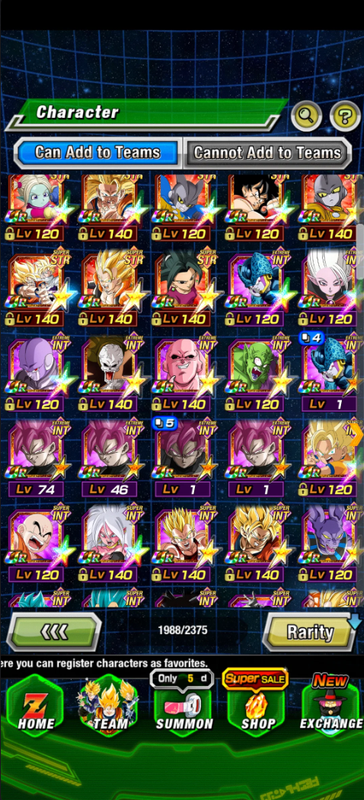Select the green Piccolo Lv 120 card
This screenshot has width=364, height=800.
(x=256, y=372)
